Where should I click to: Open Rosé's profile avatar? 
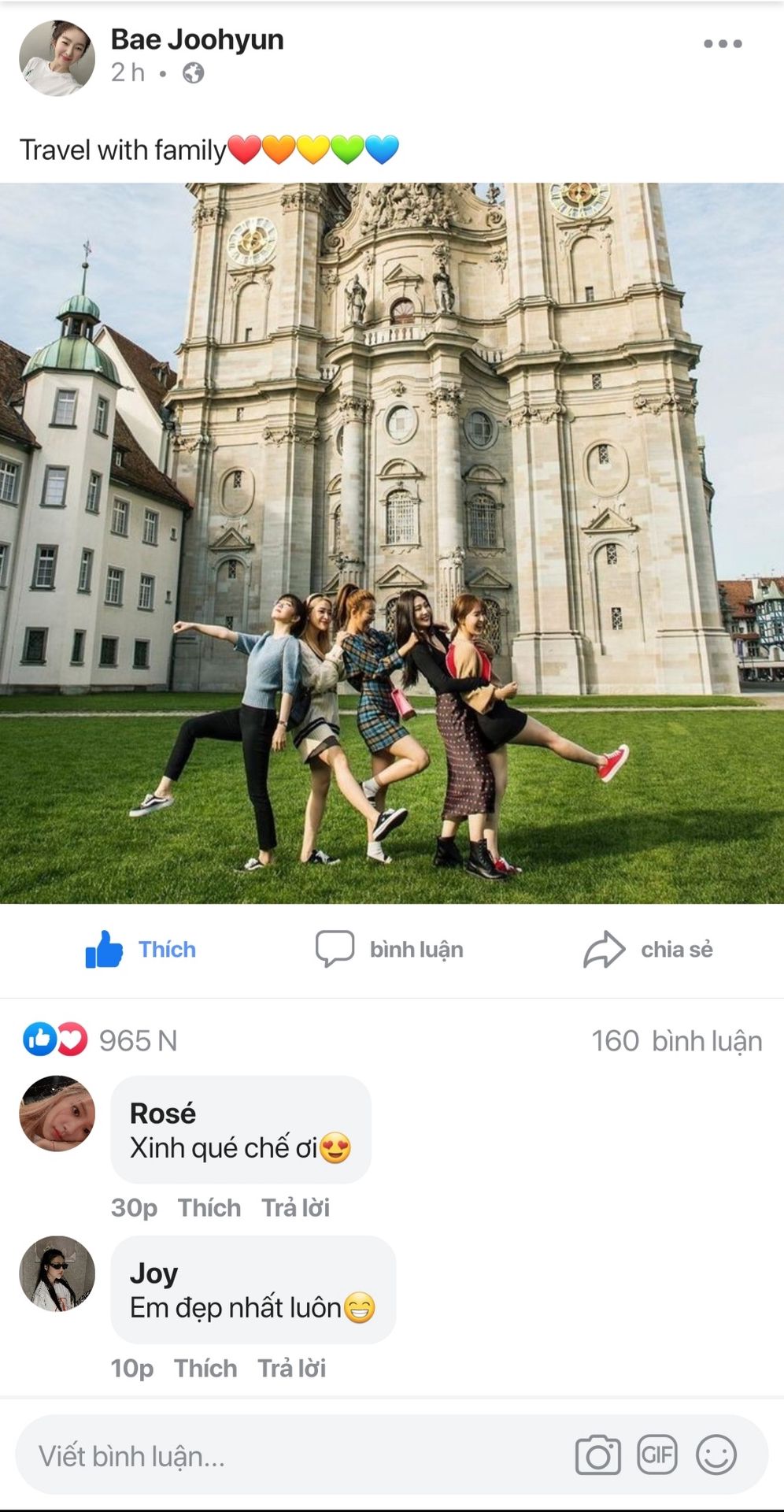tap(57, 1114)
